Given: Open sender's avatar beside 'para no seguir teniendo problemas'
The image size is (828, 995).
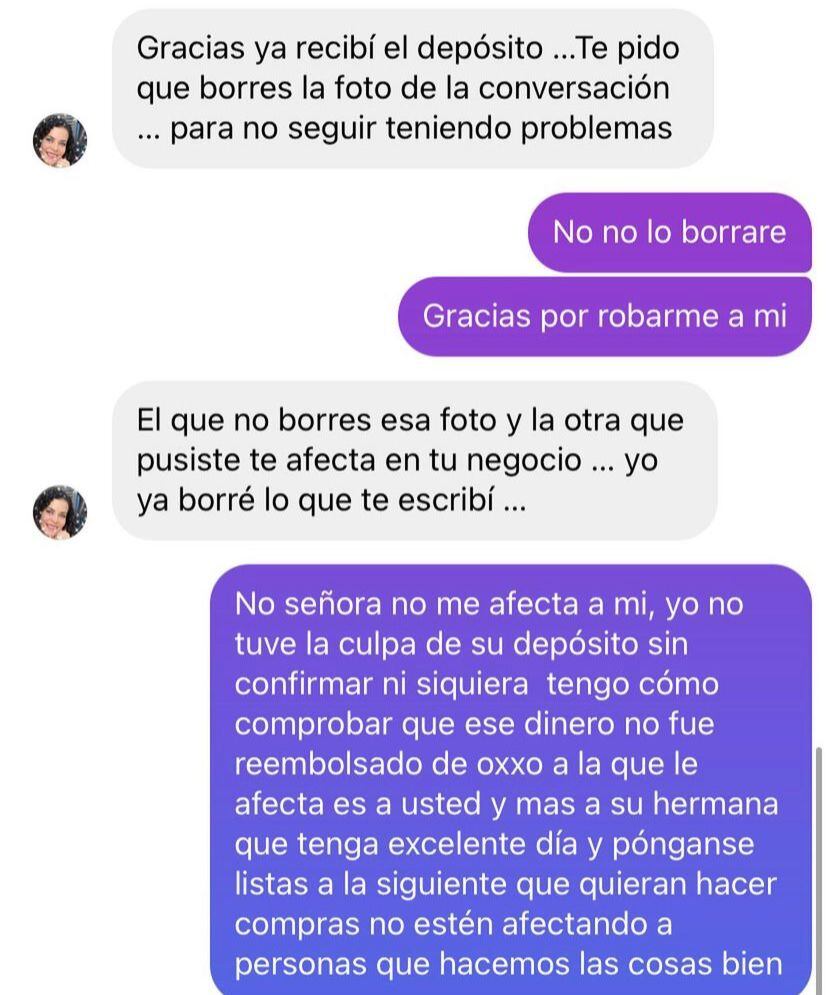Looking at the screenshot, I should tap(60, 140).
